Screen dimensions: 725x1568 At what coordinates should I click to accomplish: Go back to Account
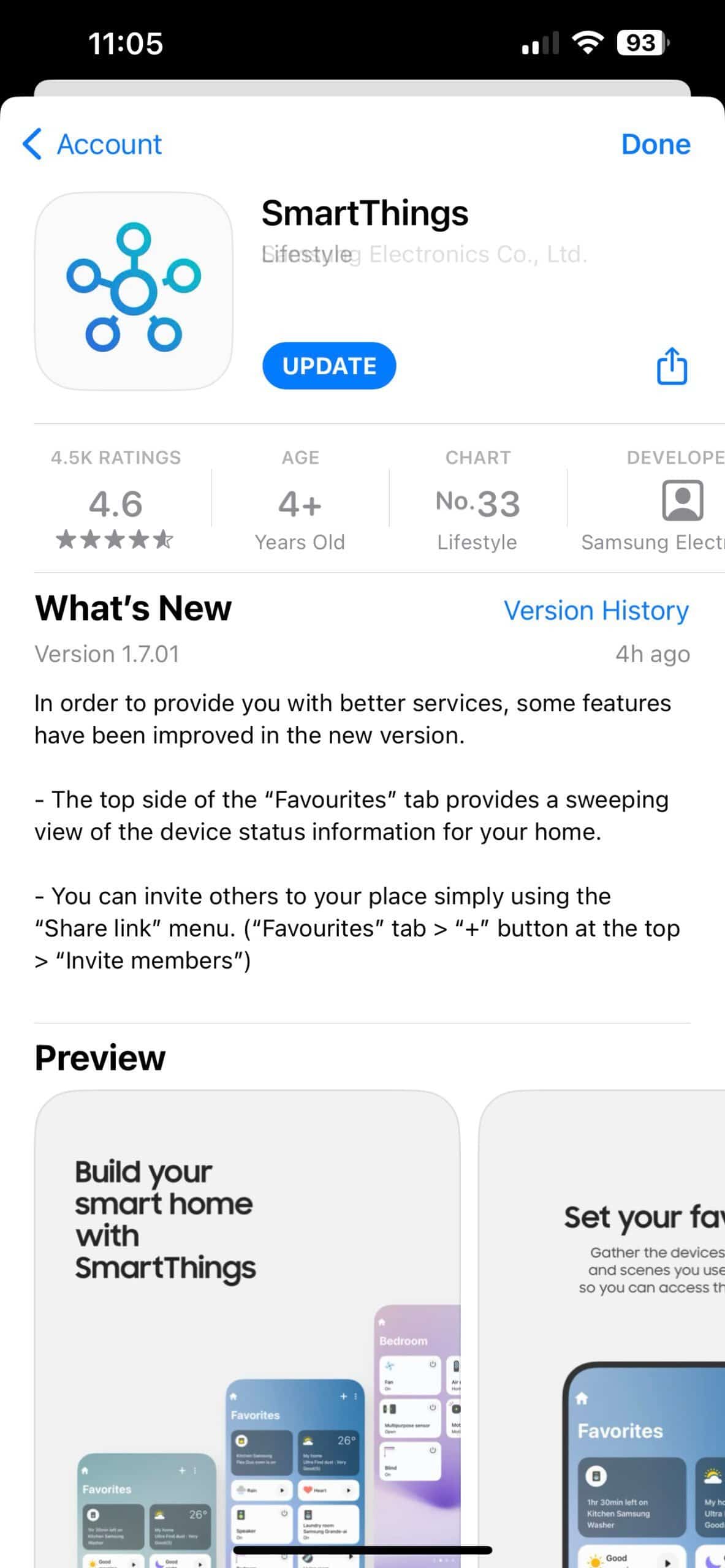coord(93,145)
